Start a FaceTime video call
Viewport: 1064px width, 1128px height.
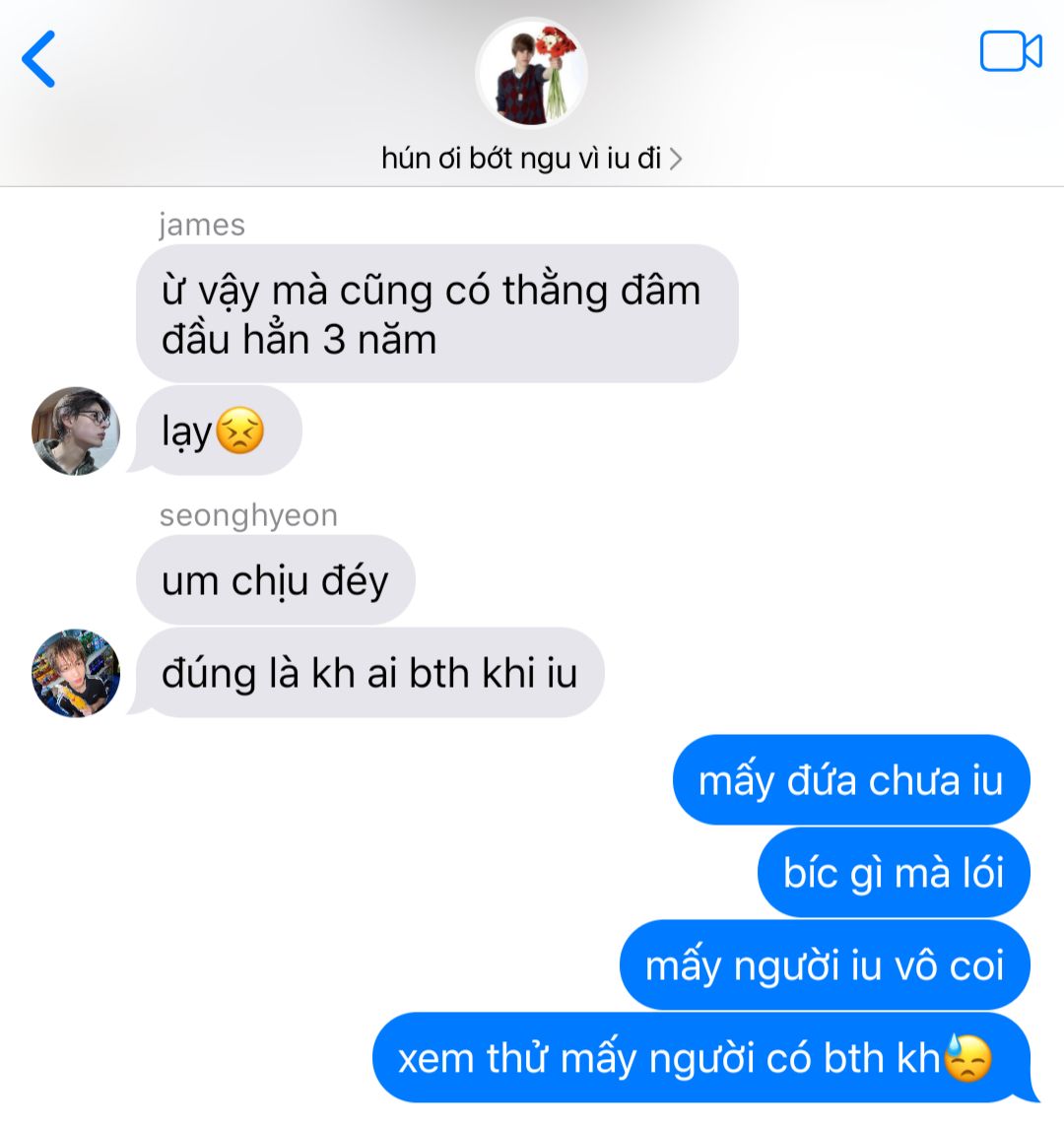point(1011,52)
